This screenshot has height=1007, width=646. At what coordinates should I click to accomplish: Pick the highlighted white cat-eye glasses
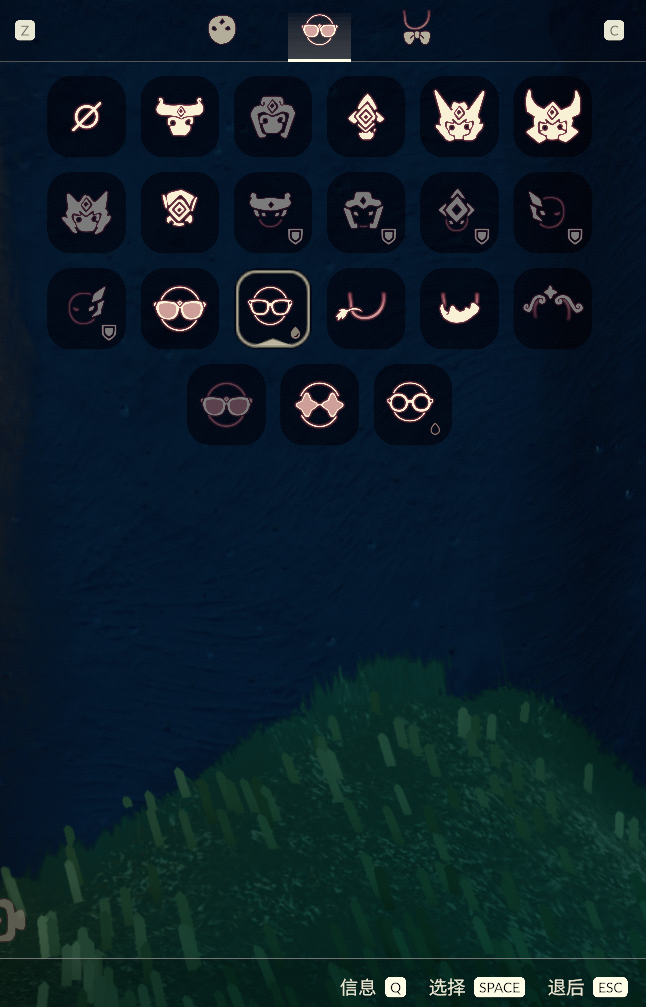[273, 309]
